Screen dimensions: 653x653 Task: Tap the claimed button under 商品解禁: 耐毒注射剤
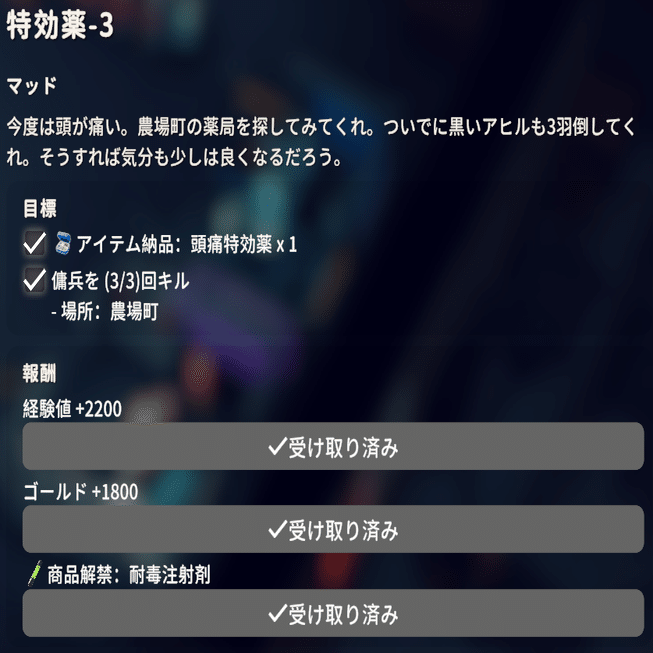pos(332,613)
